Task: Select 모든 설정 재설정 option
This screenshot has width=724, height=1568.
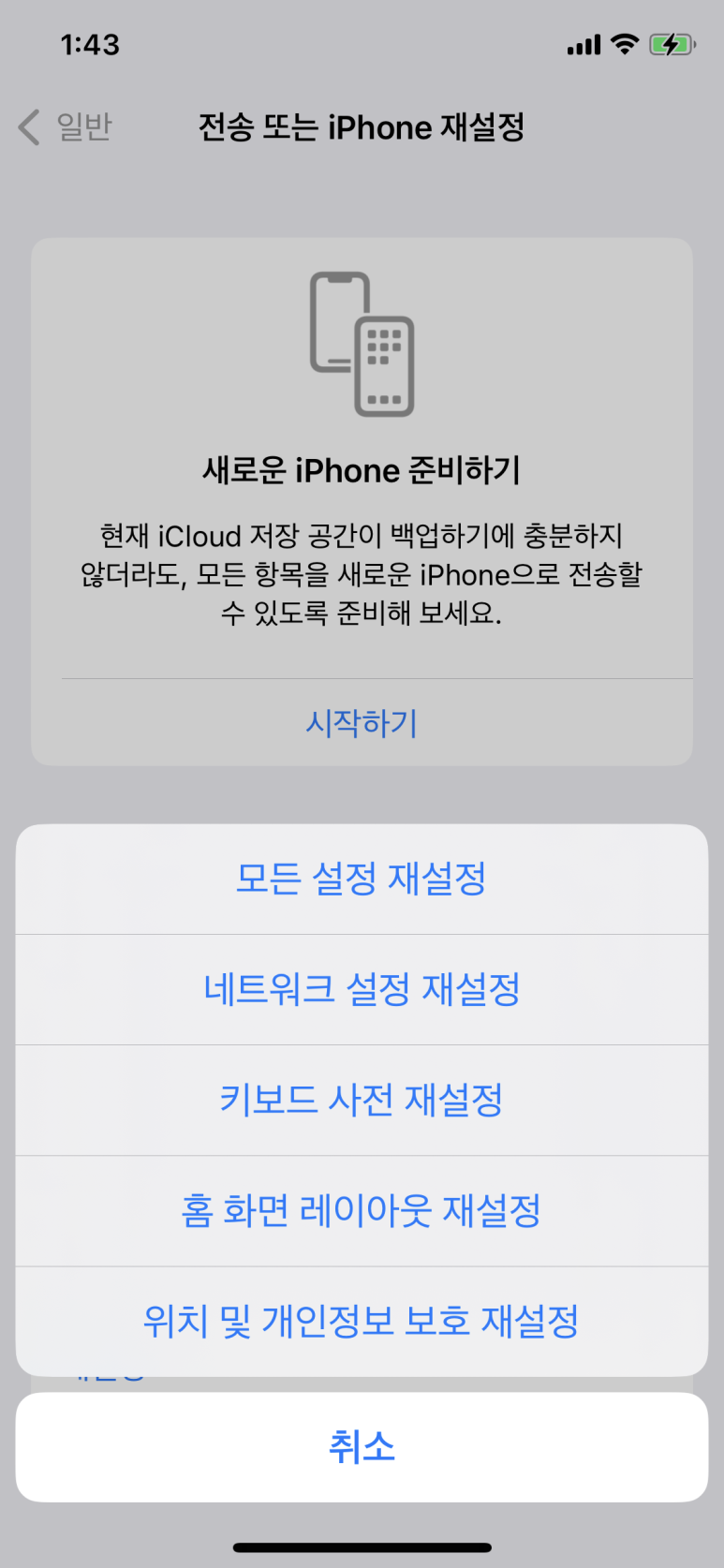Action: [x=362, y=879]
